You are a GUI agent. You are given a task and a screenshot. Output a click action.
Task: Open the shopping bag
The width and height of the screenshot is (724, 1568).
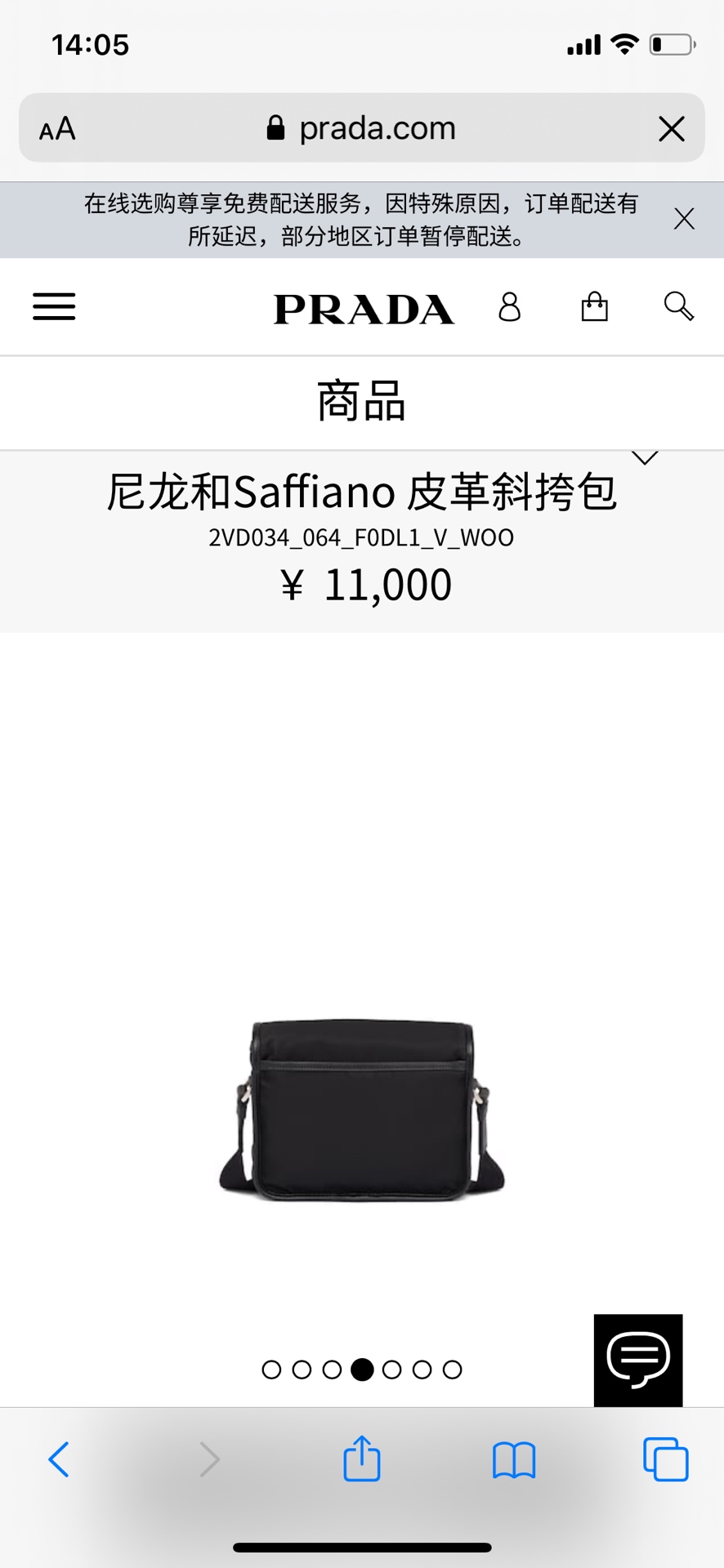[594, 307]
